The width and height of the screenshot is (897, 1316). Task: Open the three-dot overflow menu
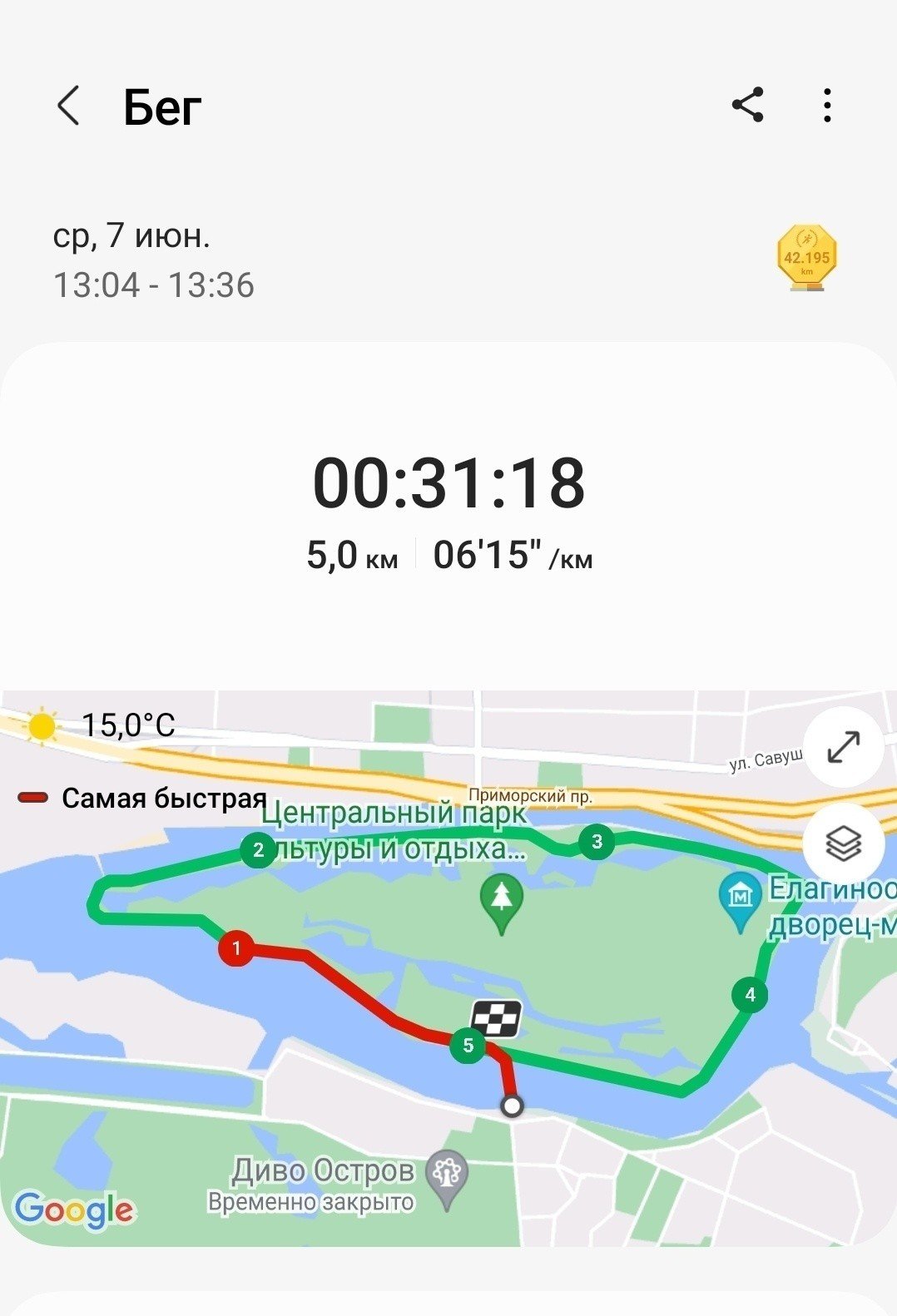826,106
